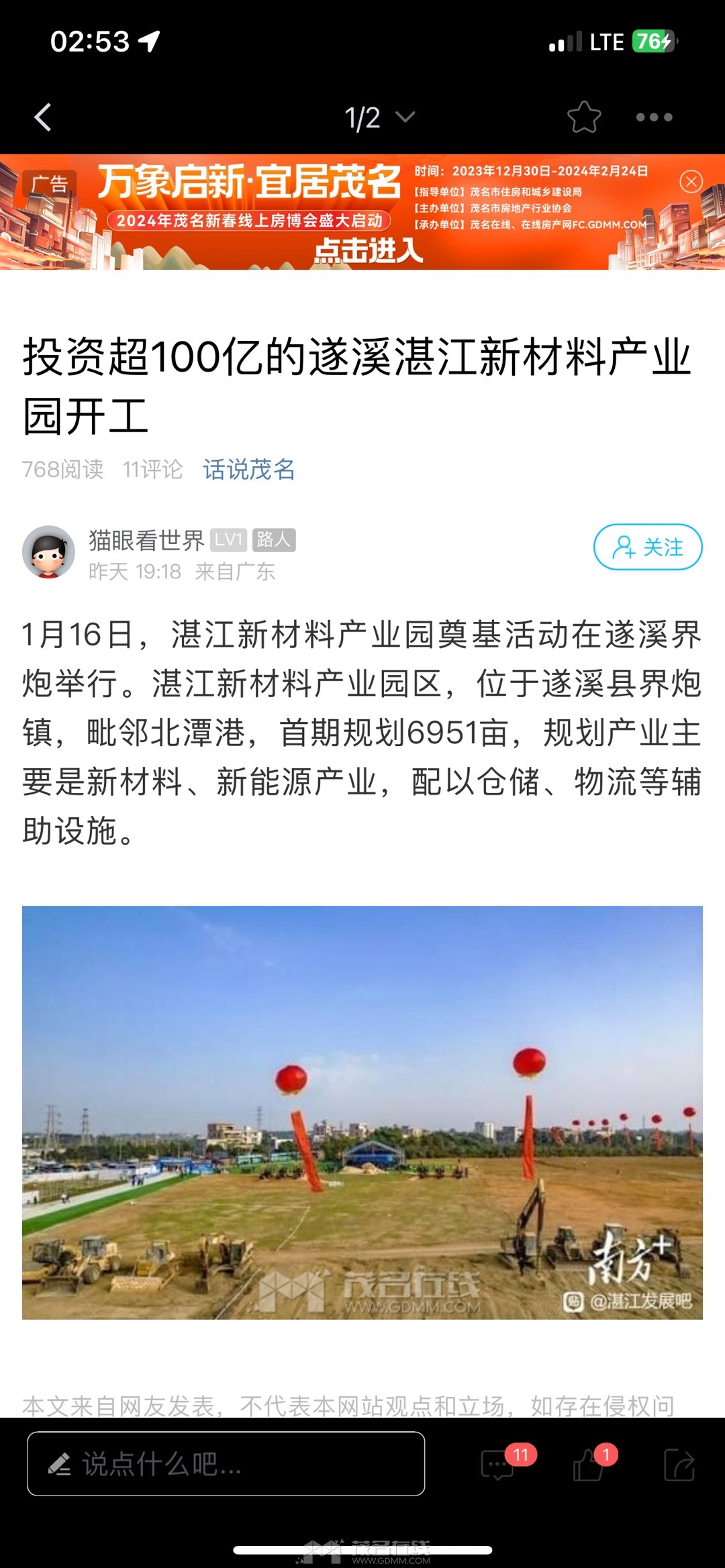Favorite this post with the star icon
725x1568 pixels.
583,117
